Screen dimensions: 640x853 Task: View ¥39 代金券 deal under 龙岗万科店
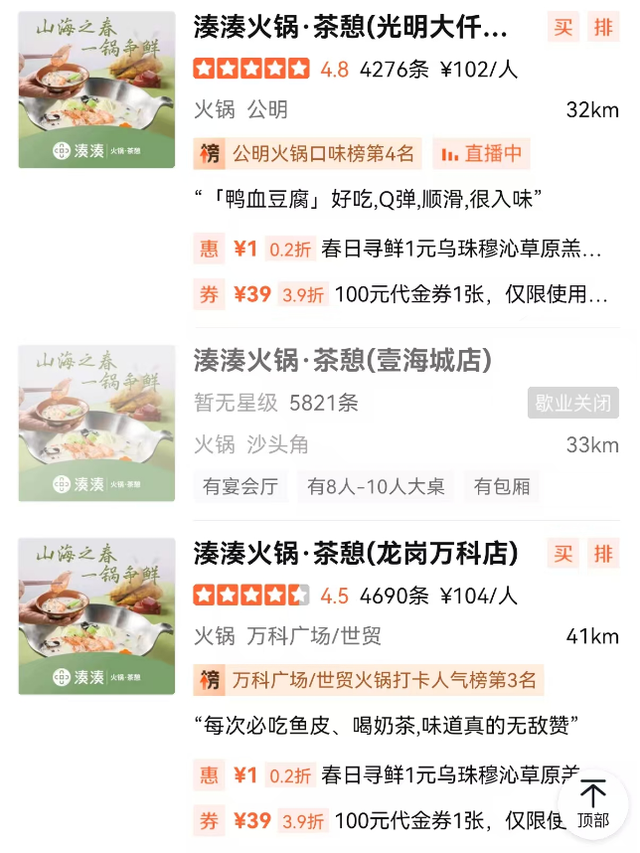click(380, 821)
